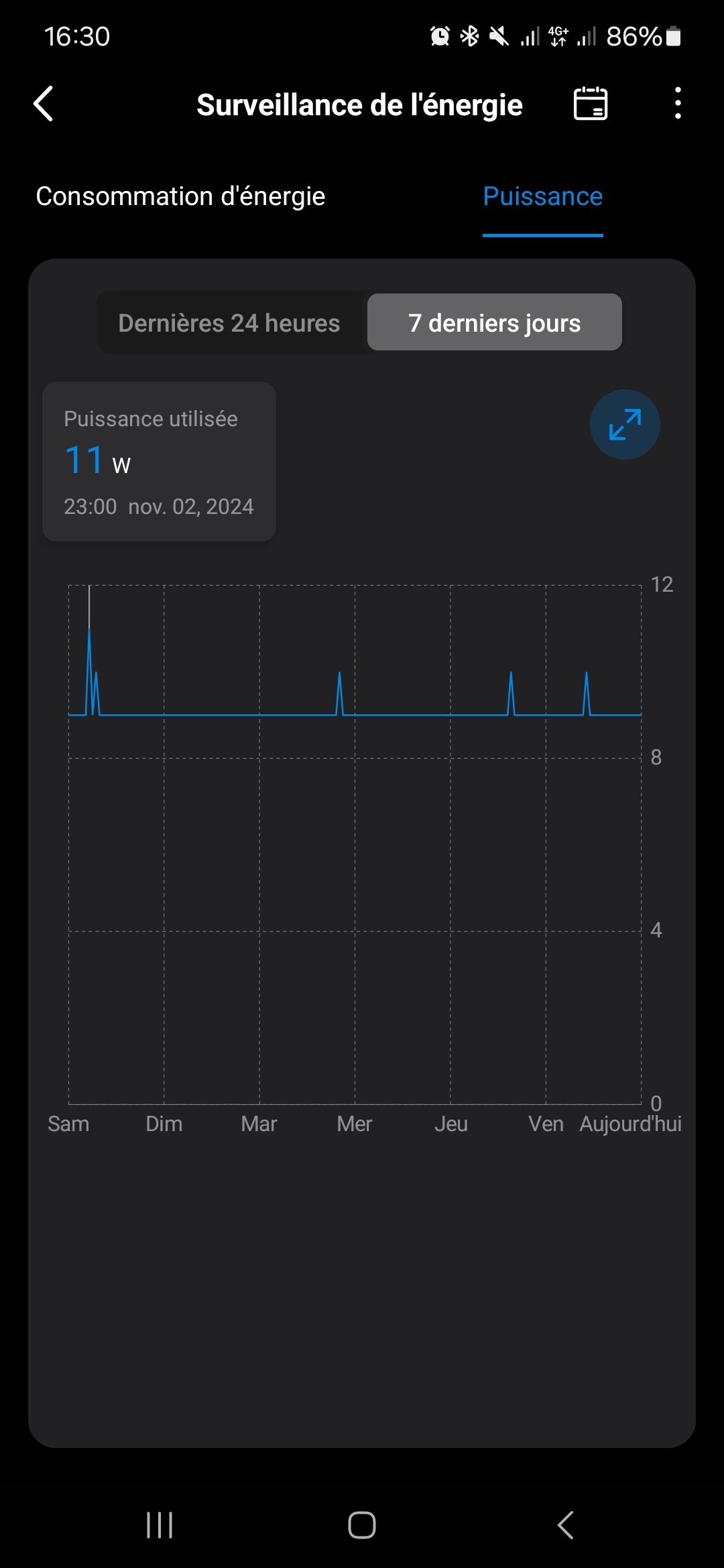Open the recent apps view

click(160, 1526)
